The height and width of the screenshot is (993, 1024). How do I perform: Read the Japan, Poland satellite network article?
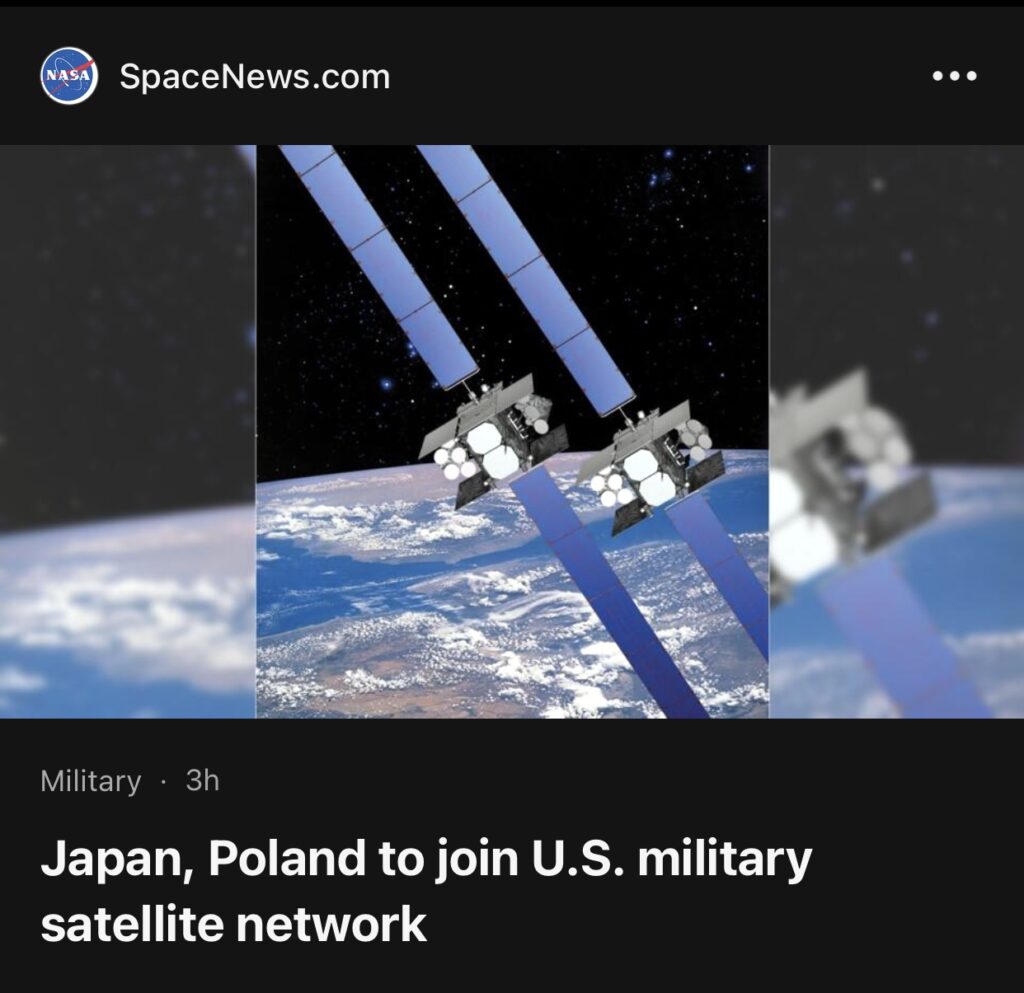(x=425, y=892)
